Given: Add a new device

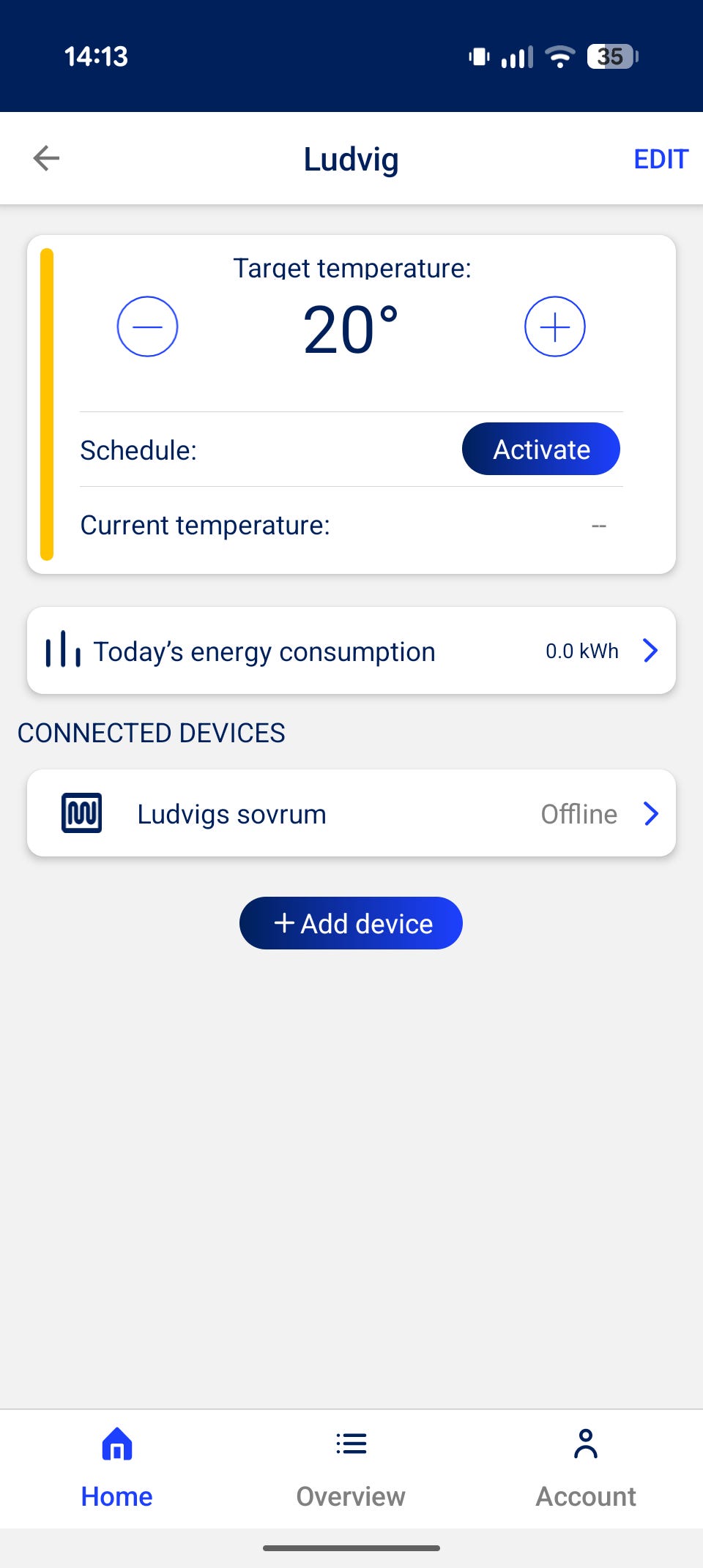Looking at the screenshot, I should click(351, 923).
